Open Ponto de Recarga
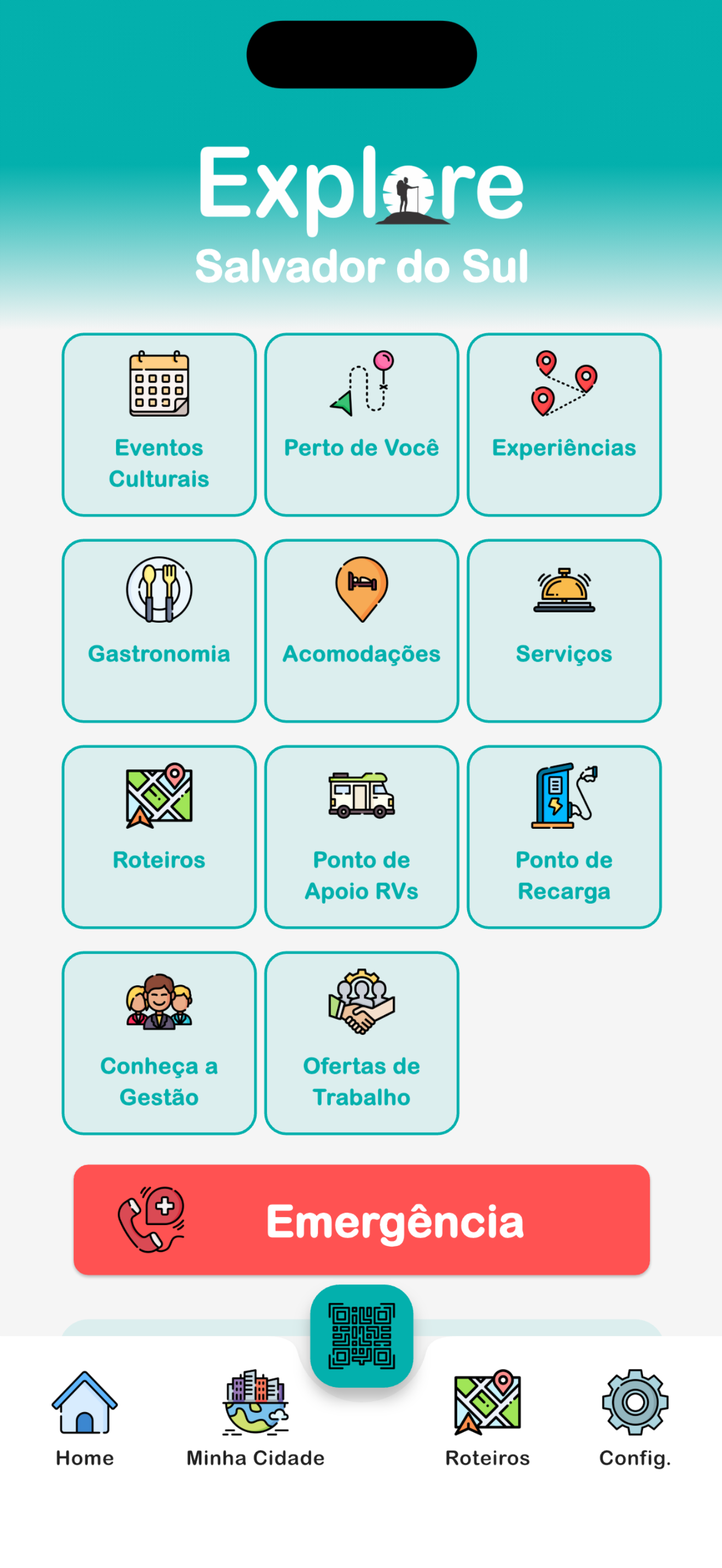Image resolution: width=722 pixels, height=1568 pixels. 564,837
